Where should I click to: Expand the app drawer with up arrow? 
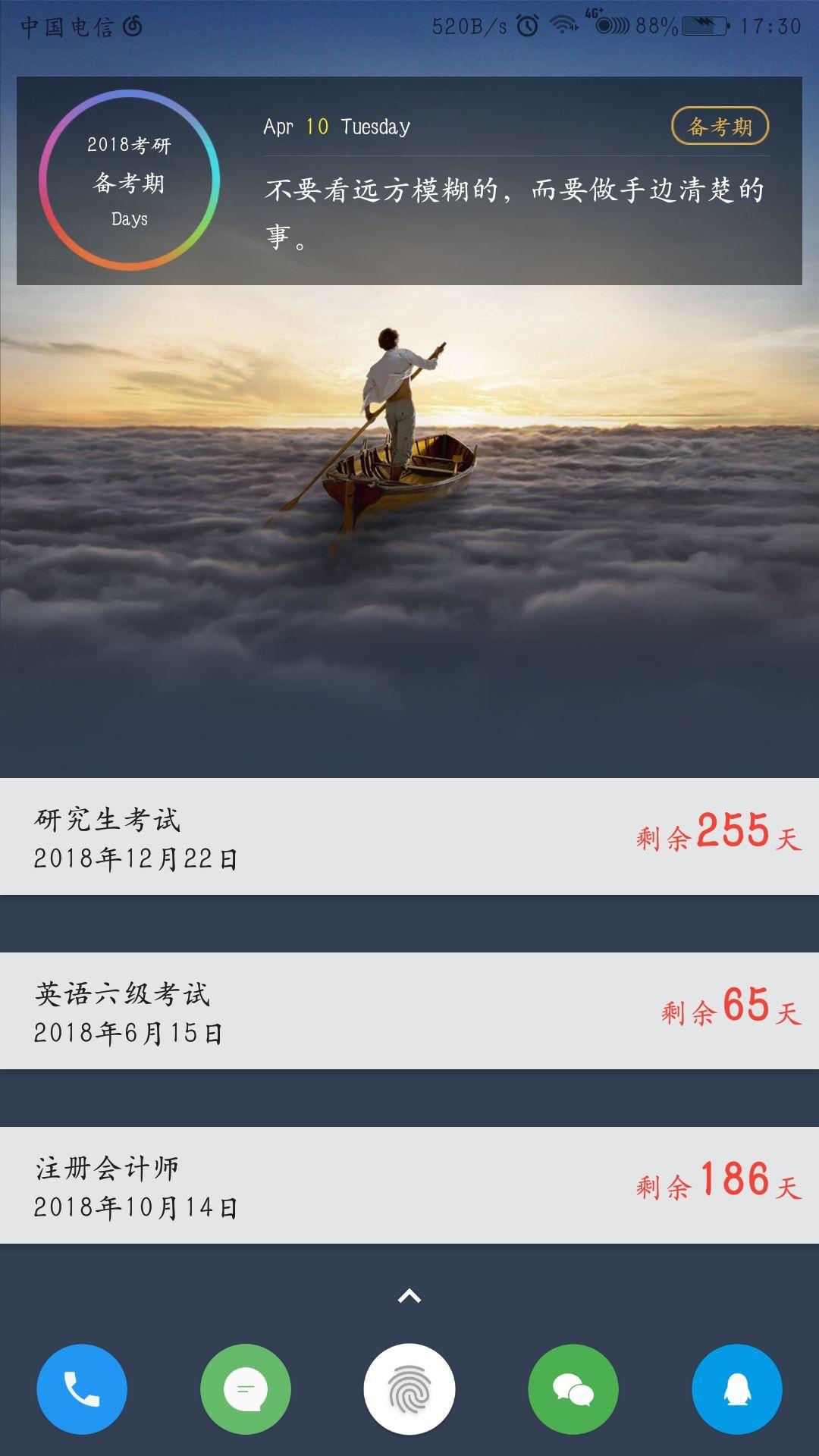[x=409, y=1296]
